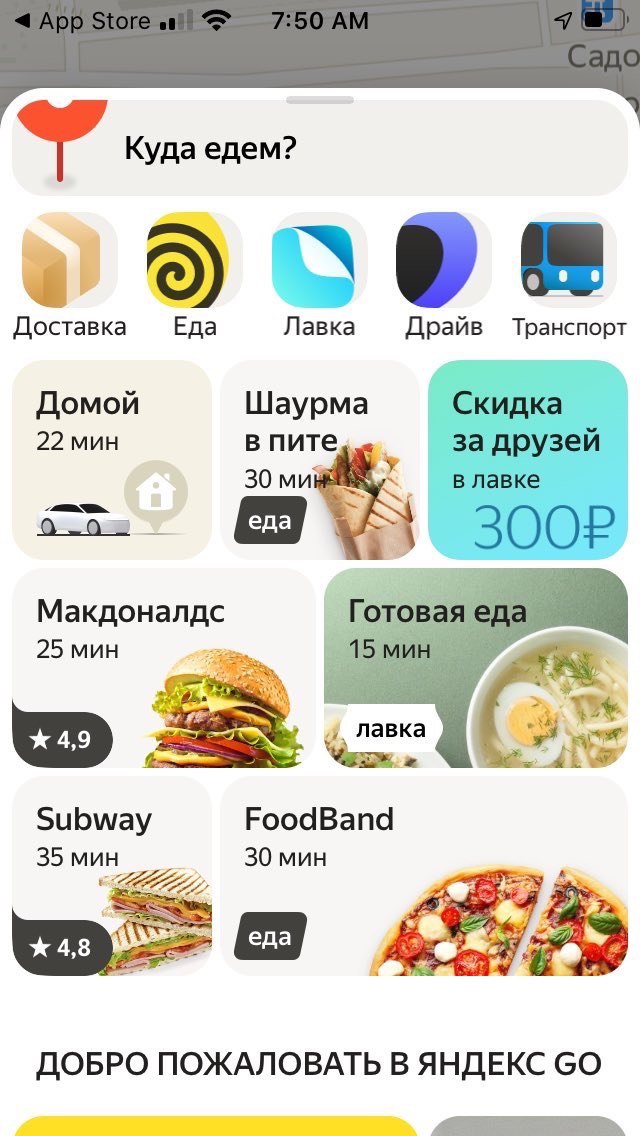
Task: View the Скидка за друзей offer
Action: [528, 460]
